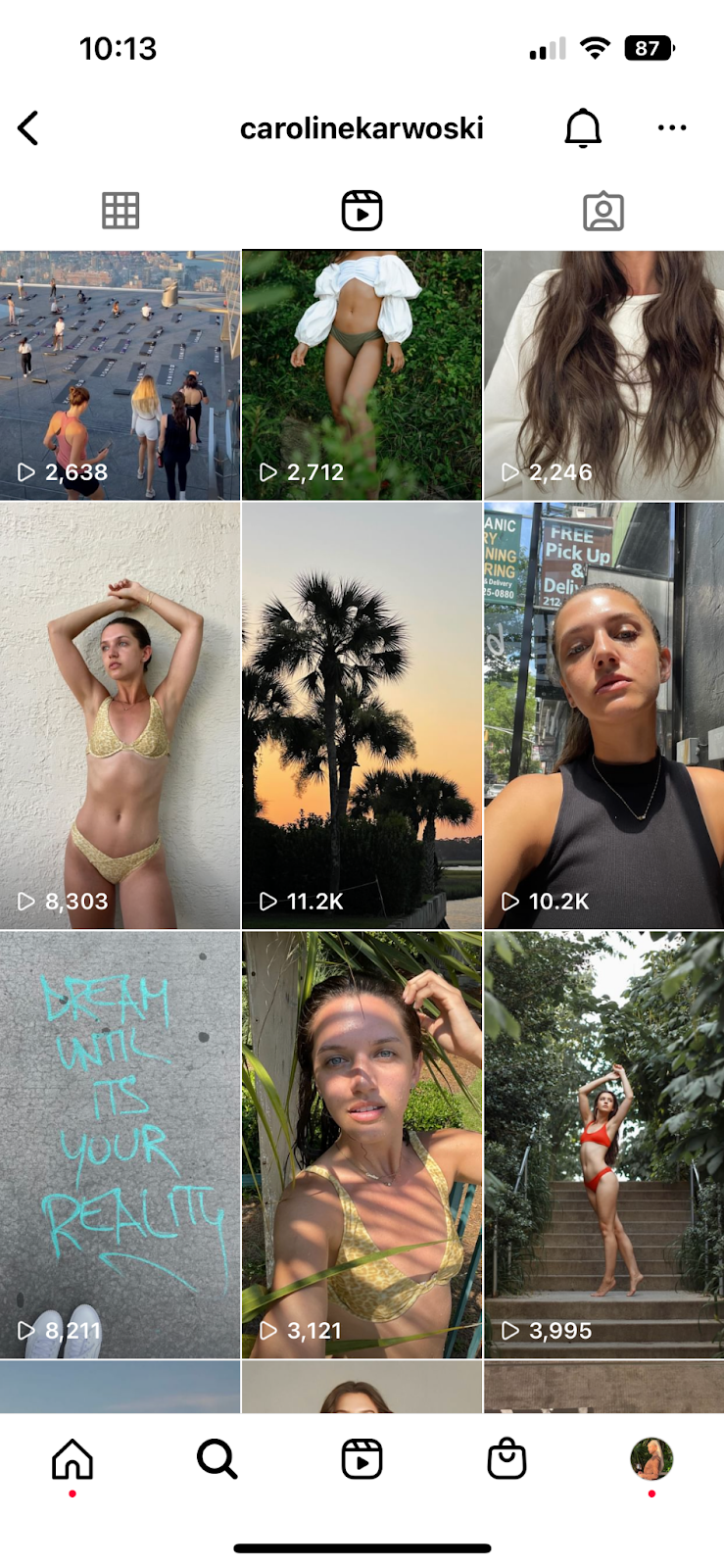The width and height of the screenshot is (724, 1568).
Task: Open the reel with 3,995 views
Action: [603, 1144]
